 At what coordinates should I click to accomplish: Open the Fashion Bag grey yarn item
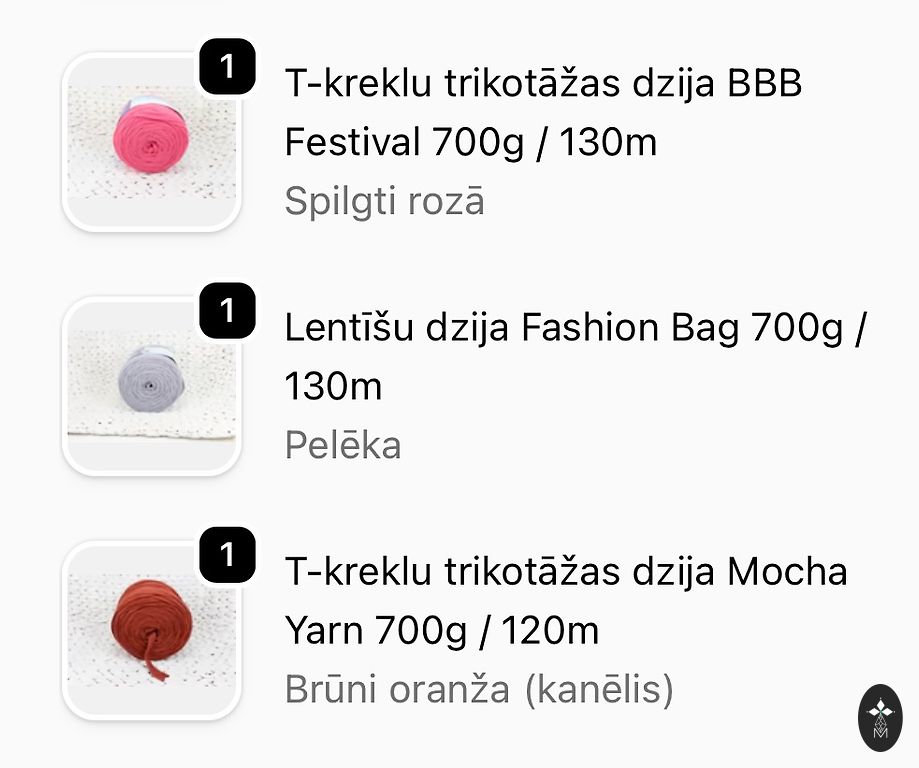[x=575, y=357]
